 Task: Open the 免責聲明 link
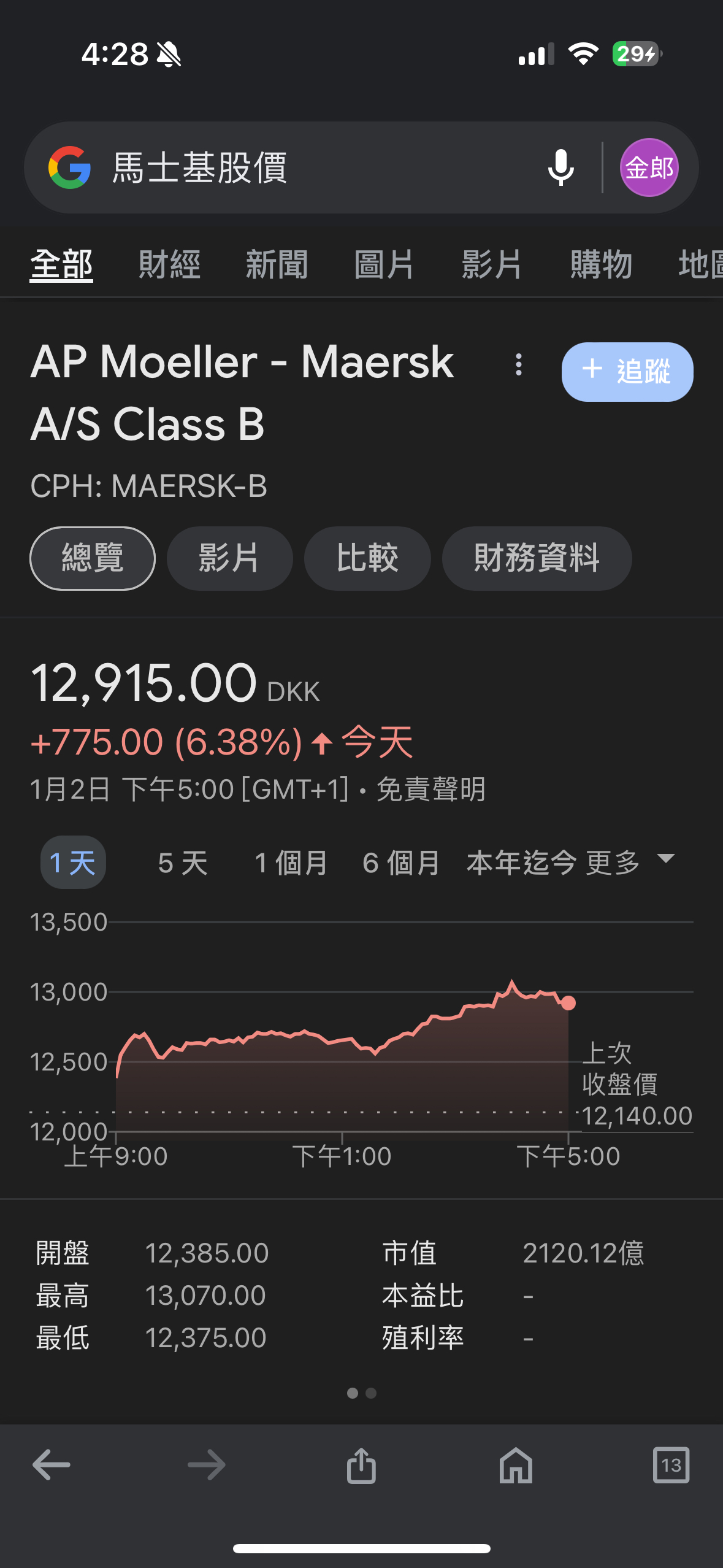(431, 790)
